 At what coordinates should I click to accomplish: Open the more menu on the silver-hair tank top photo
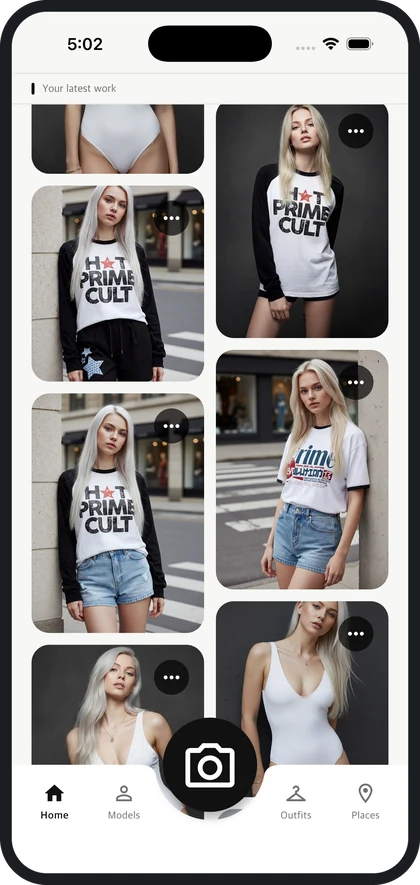pos(171,677)
